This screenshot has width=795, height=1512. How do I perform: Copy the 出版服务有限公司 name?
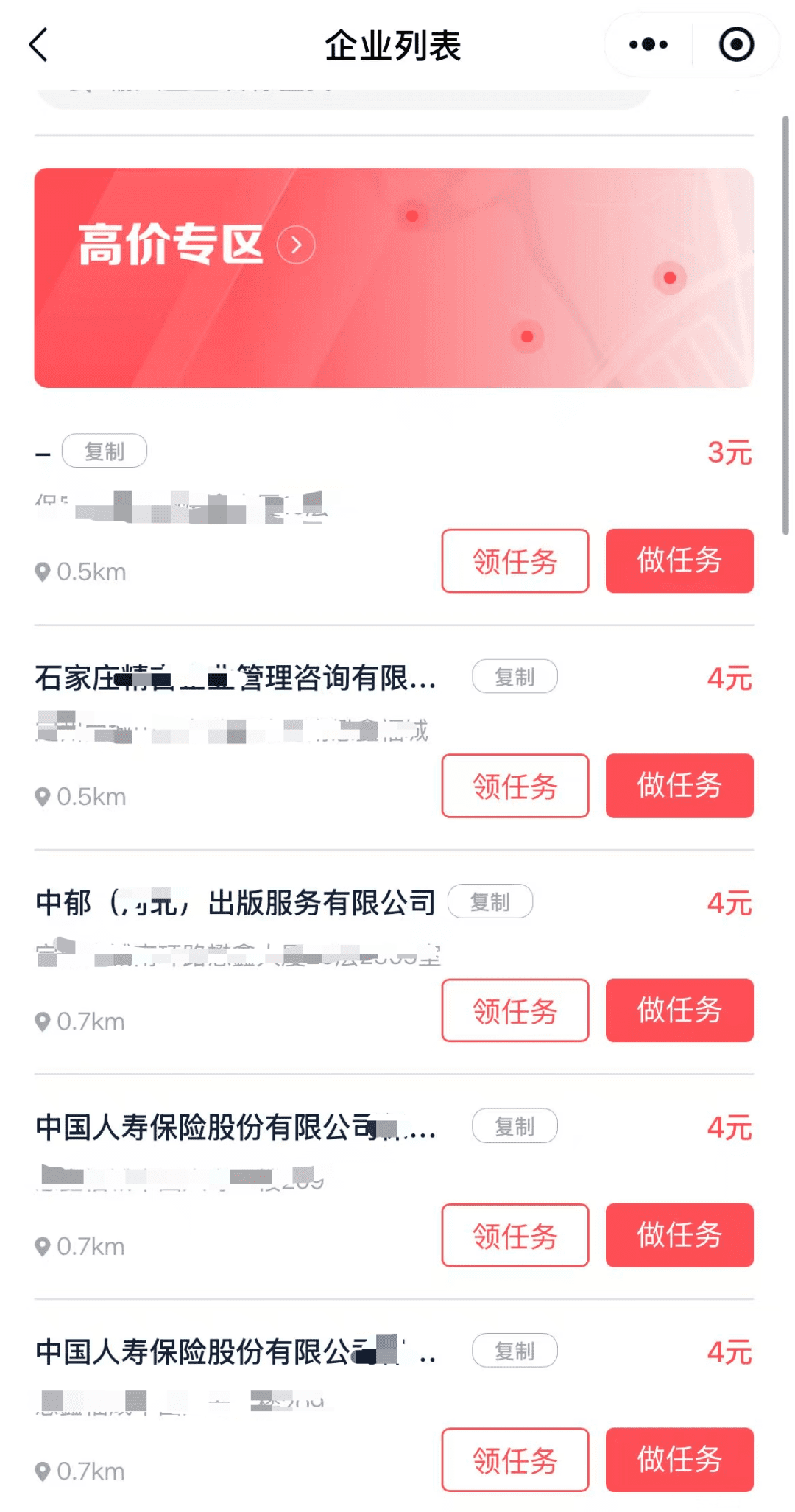point(490,901)
